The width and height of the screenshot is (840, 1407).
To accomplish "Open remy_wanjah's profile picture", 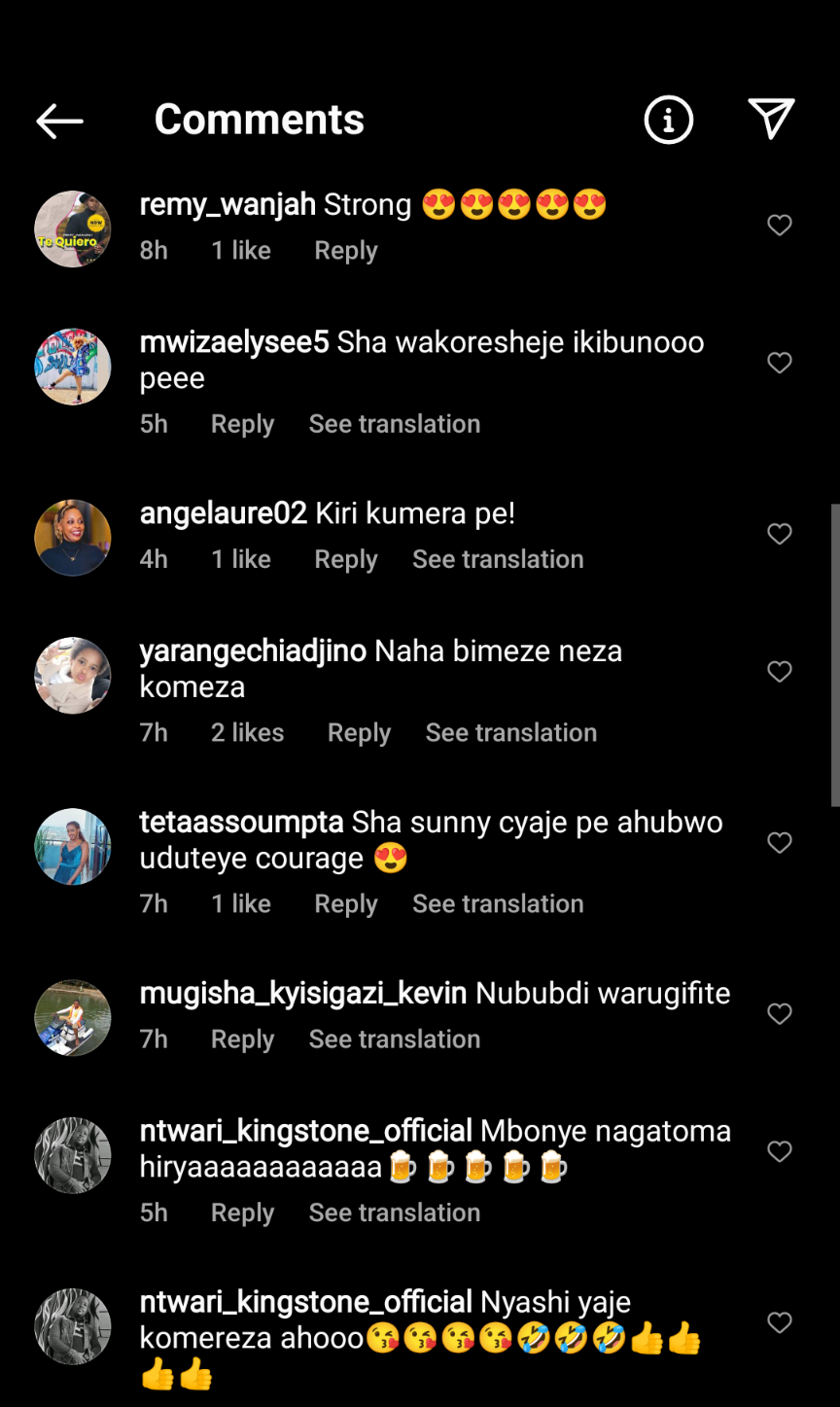I will click(x=73, y=229).
